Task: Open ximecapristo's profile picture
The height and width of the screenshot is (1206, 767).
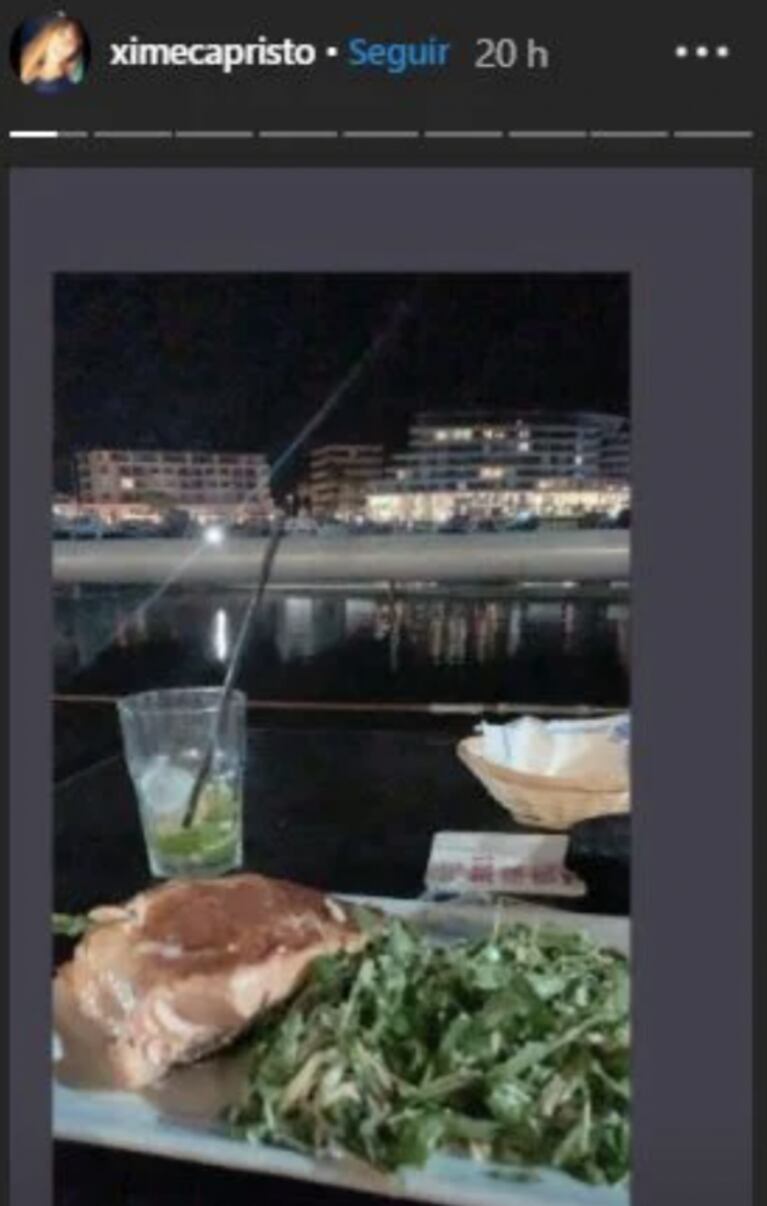Action: pyautogui.click(x=50, y=51)
